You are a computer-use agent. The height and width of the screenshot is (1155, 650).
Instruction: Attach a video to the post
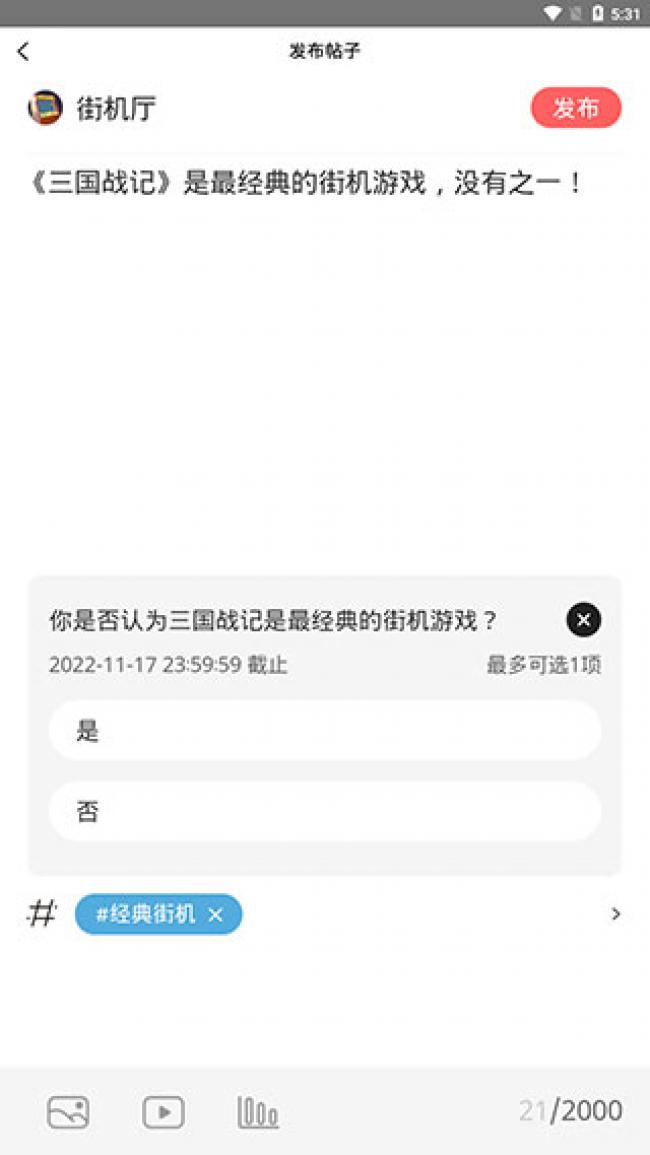(163, 1112)
